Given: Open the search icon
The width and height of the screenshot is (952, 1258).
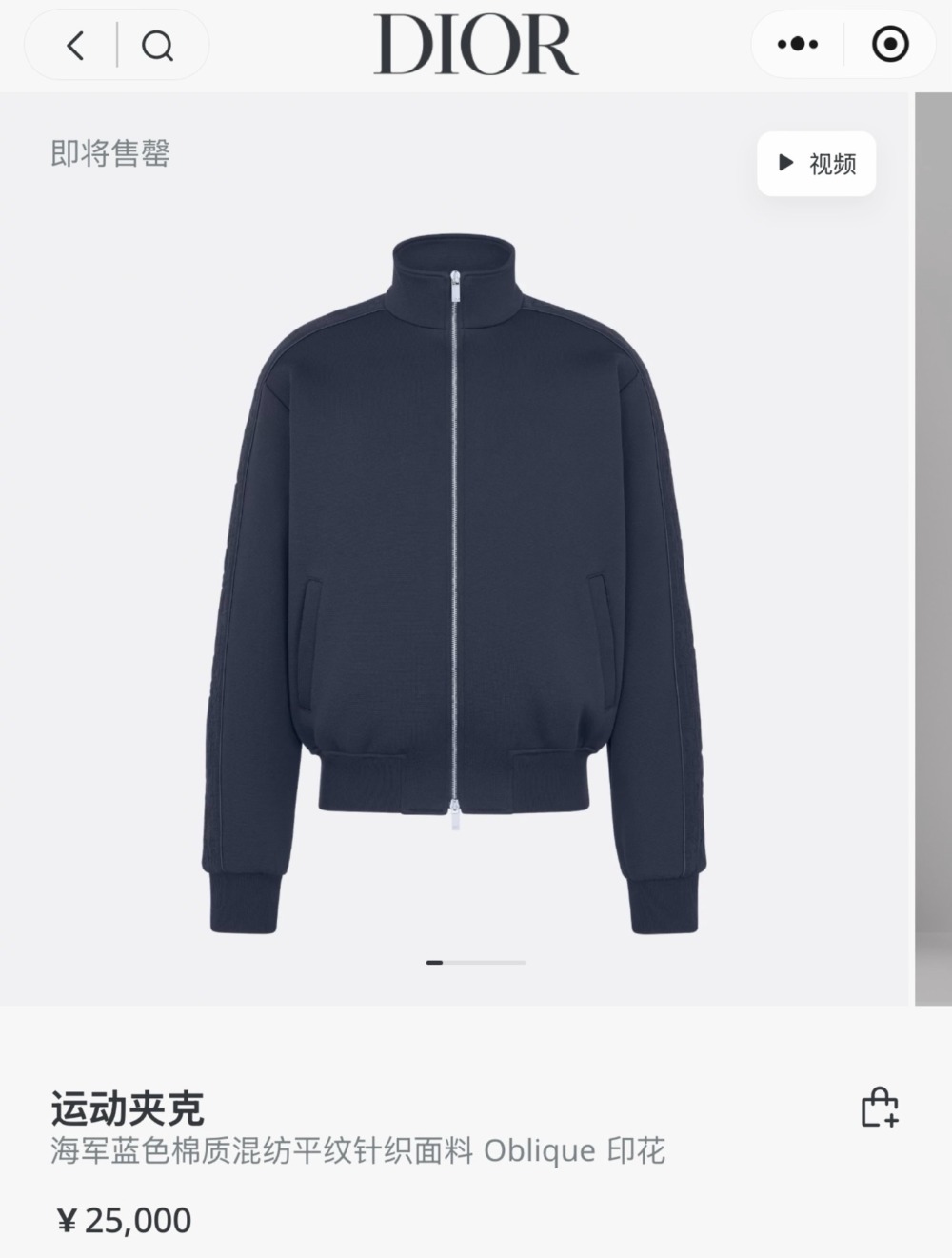Looking at the screenshot, I should coord(158,45).
